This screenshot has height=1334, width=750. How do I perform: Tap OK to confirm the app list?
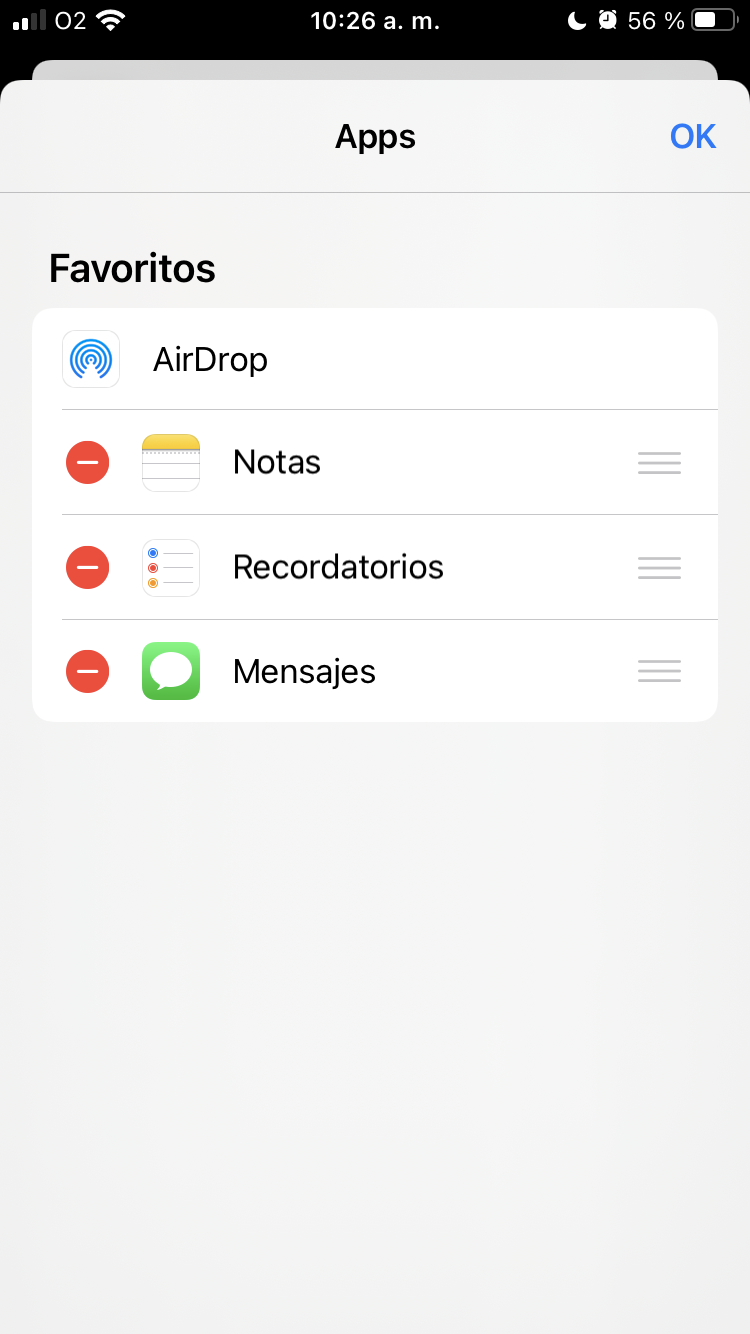click(x=692, y=136)
